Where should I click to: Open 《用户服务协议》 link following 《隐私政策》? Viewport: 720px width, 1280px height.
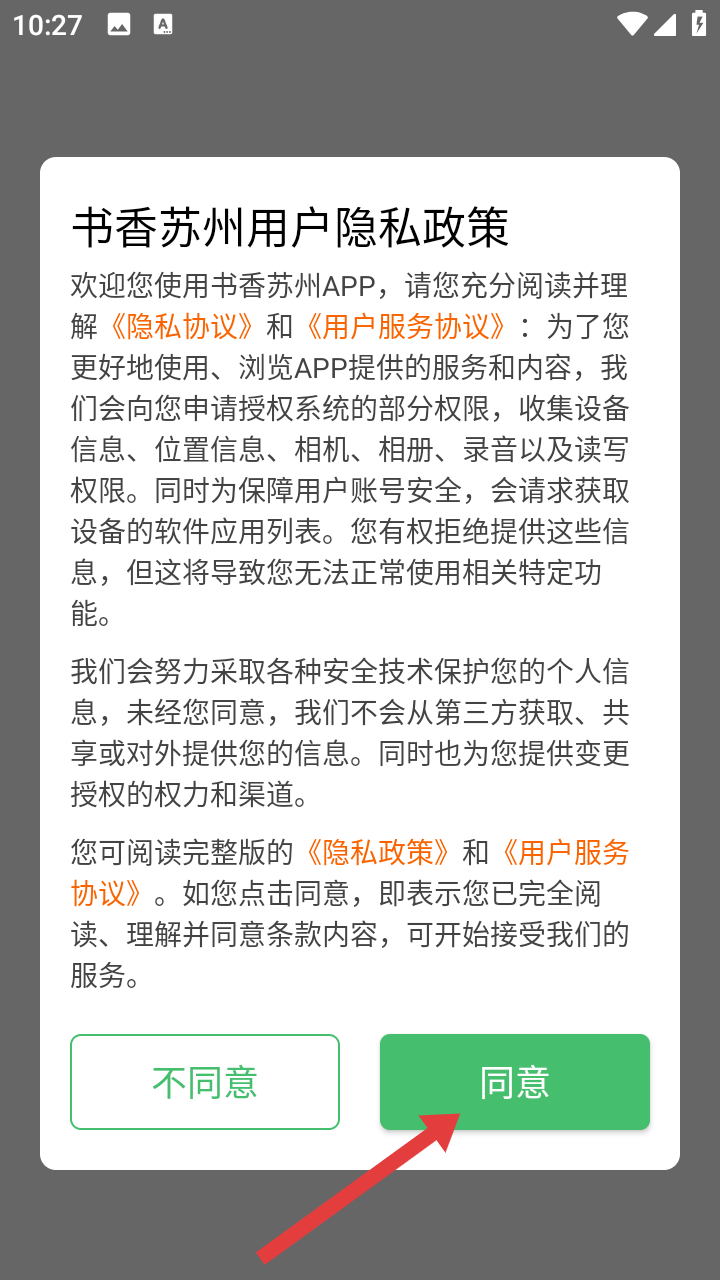pos(562,852)
